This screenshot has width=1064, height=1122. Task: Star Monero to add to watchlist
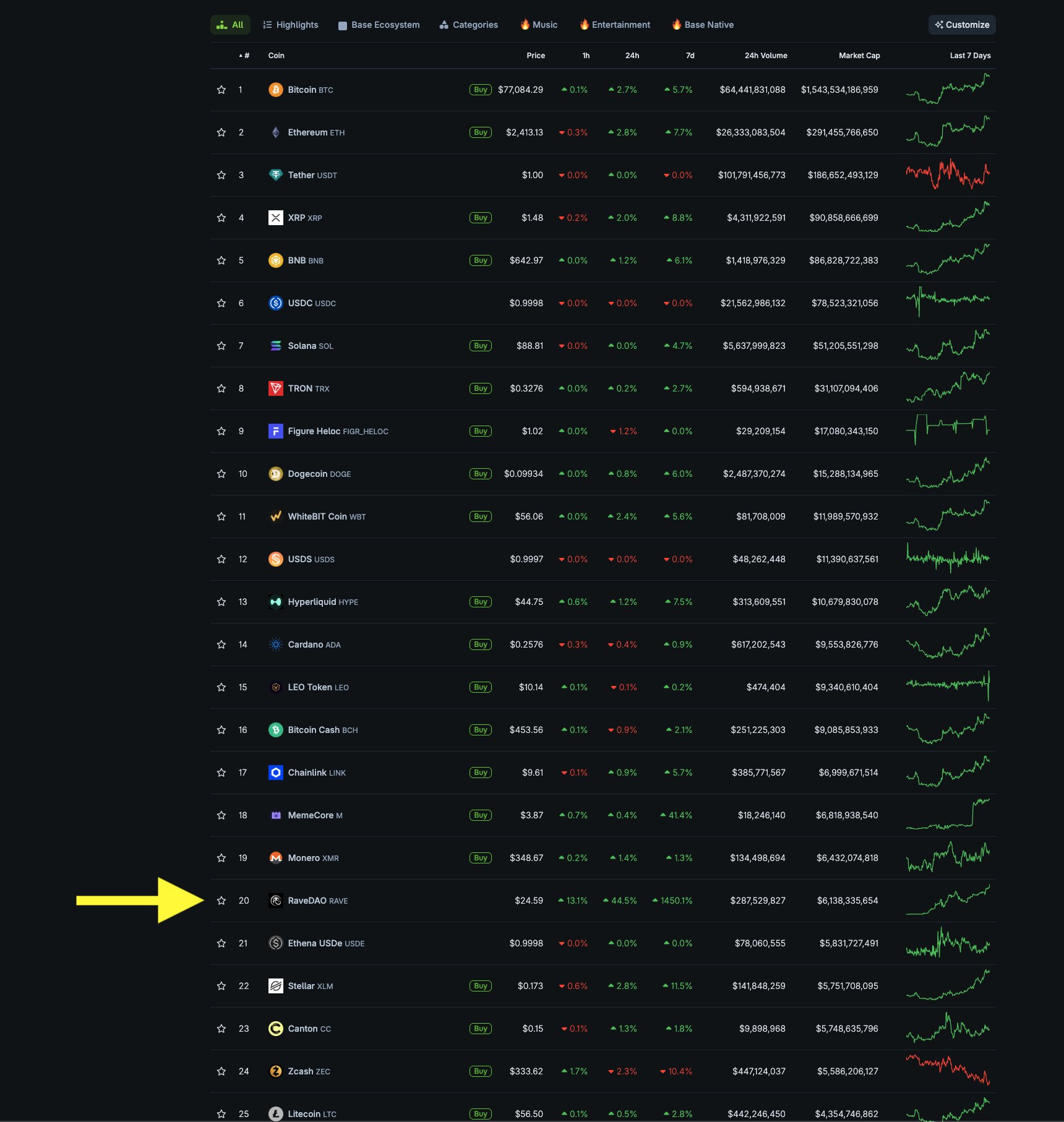point(221,858)
